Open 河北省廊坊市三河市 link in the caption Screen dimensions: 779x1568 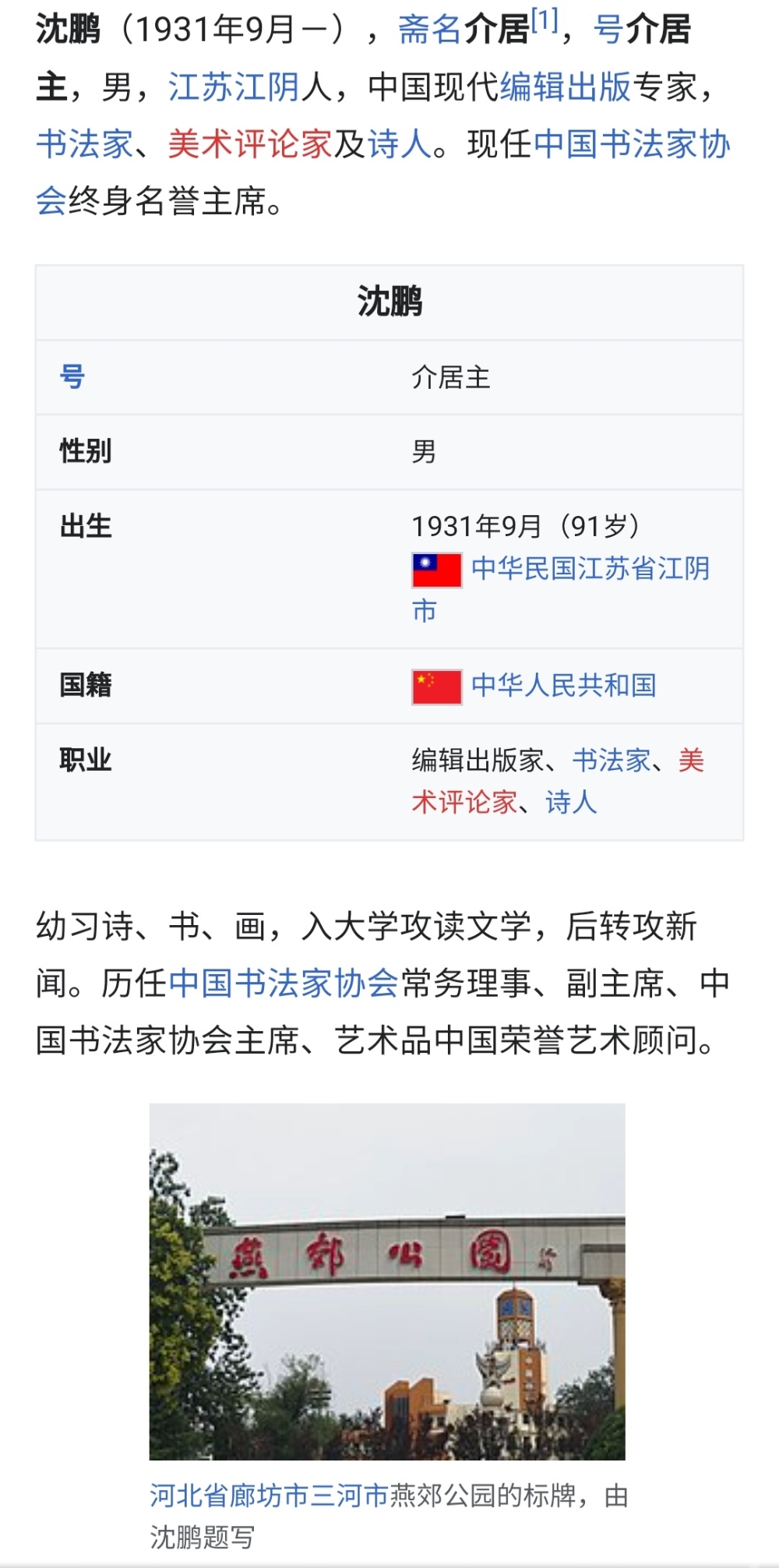pyautogui.click(x=269, y=1496)
